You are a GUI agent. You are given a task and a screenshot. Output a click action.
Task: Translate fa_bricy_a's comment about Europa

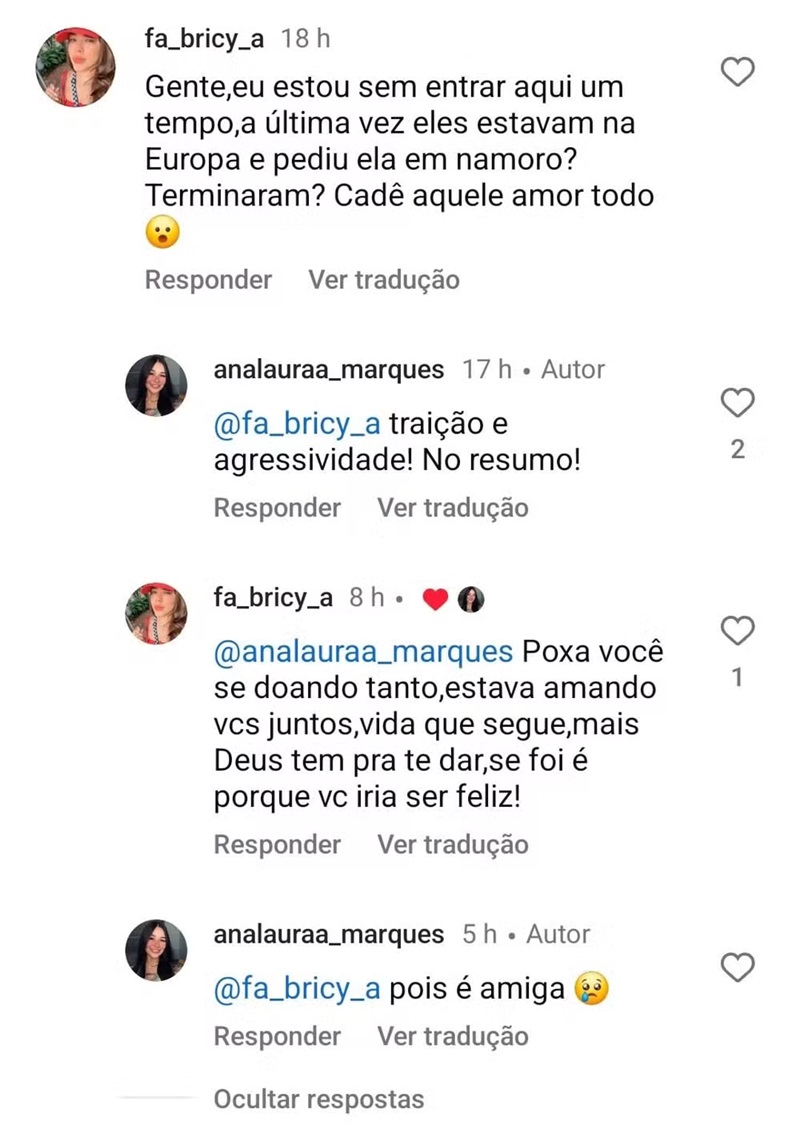(383, 280)
